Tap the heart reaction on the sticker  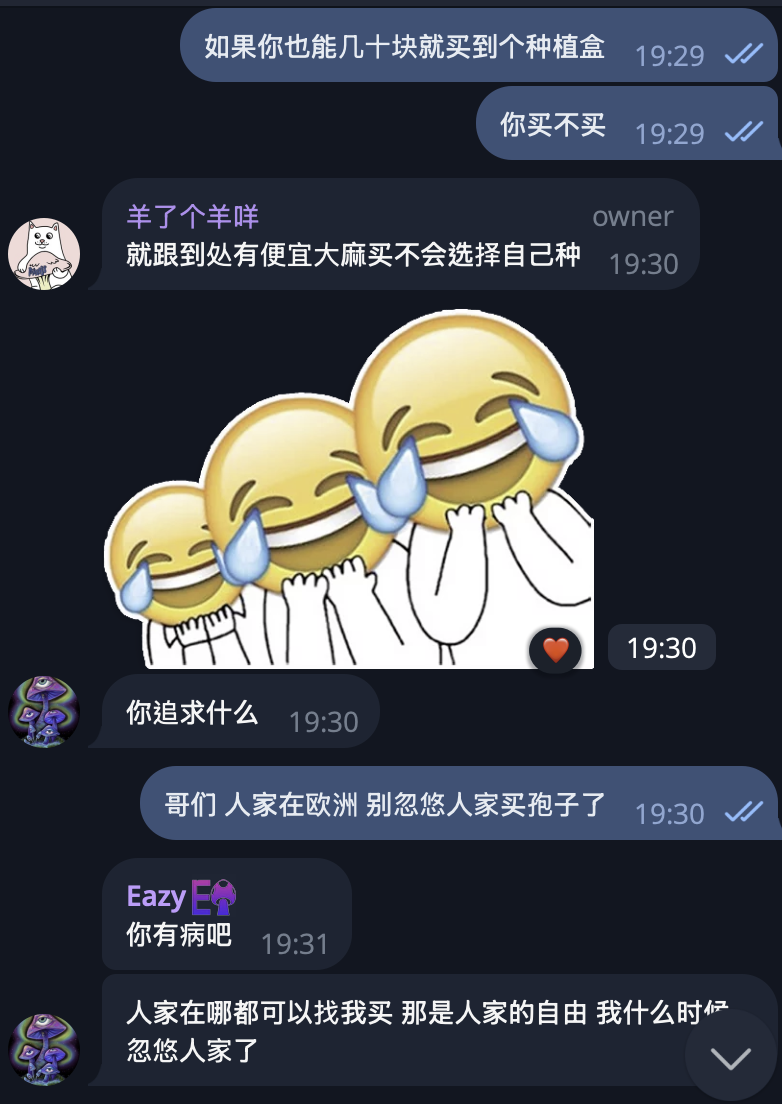(x=556, y=650)
